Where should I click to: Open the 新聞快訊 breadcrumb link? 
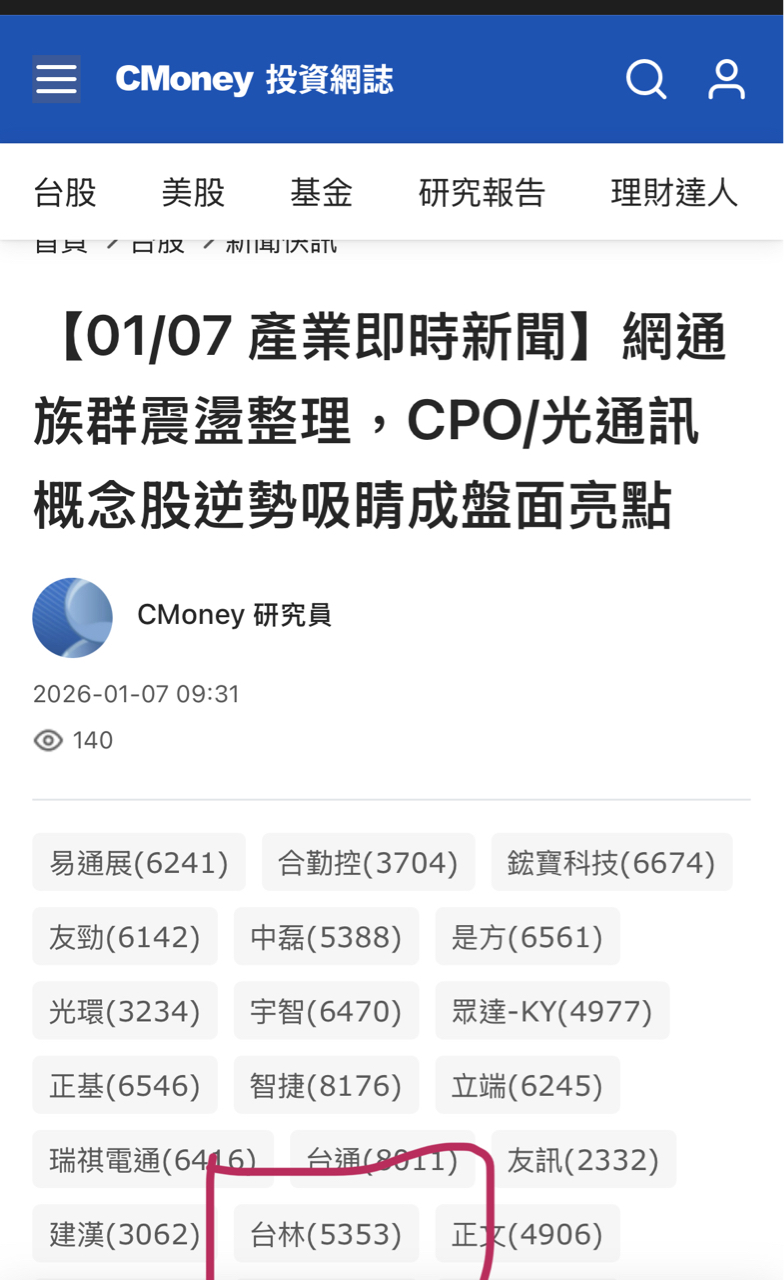pos(283,241)
